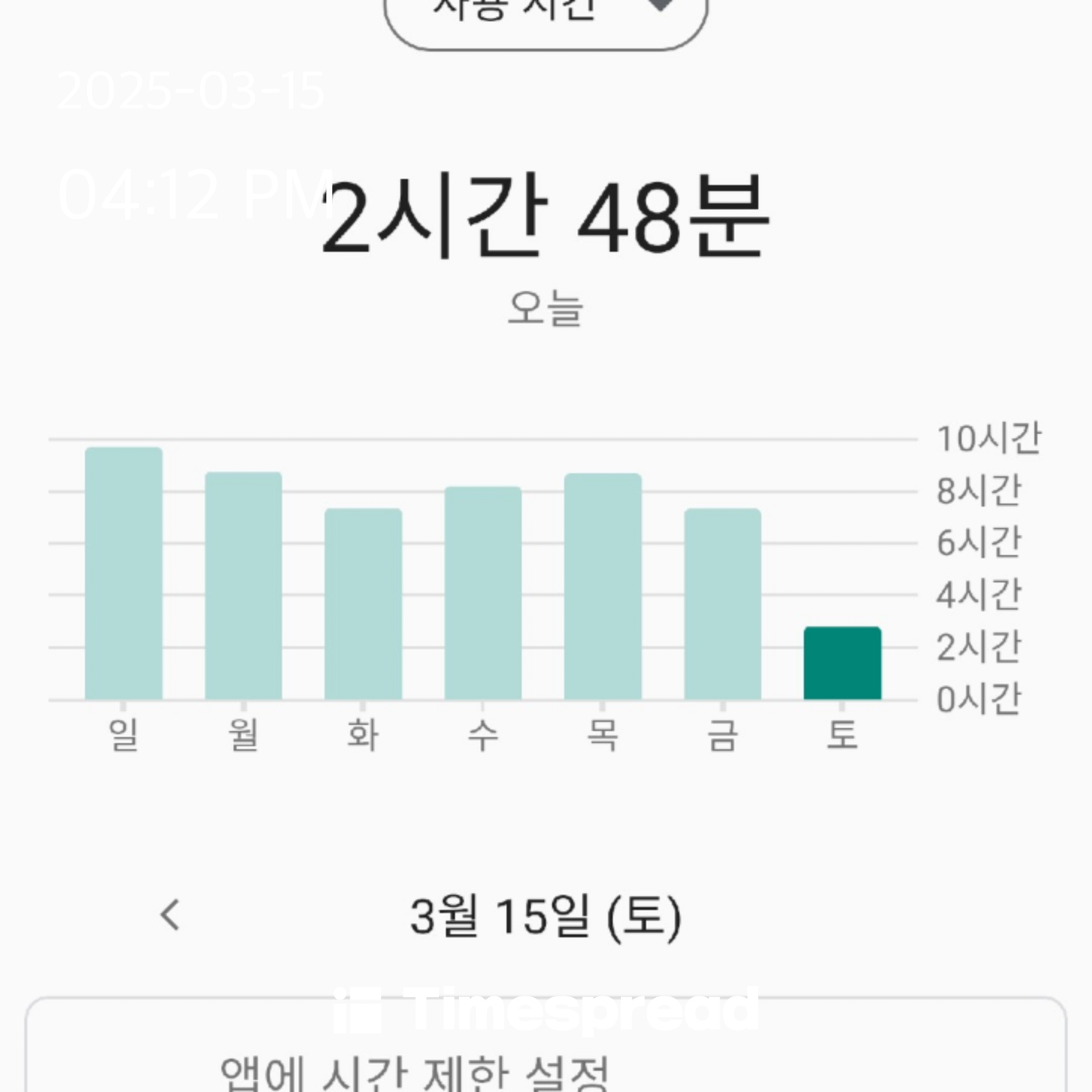The height and width of the screenshot is (1092, 1092).
Task: Select the 일 bar in the chart
Action: 124,573
